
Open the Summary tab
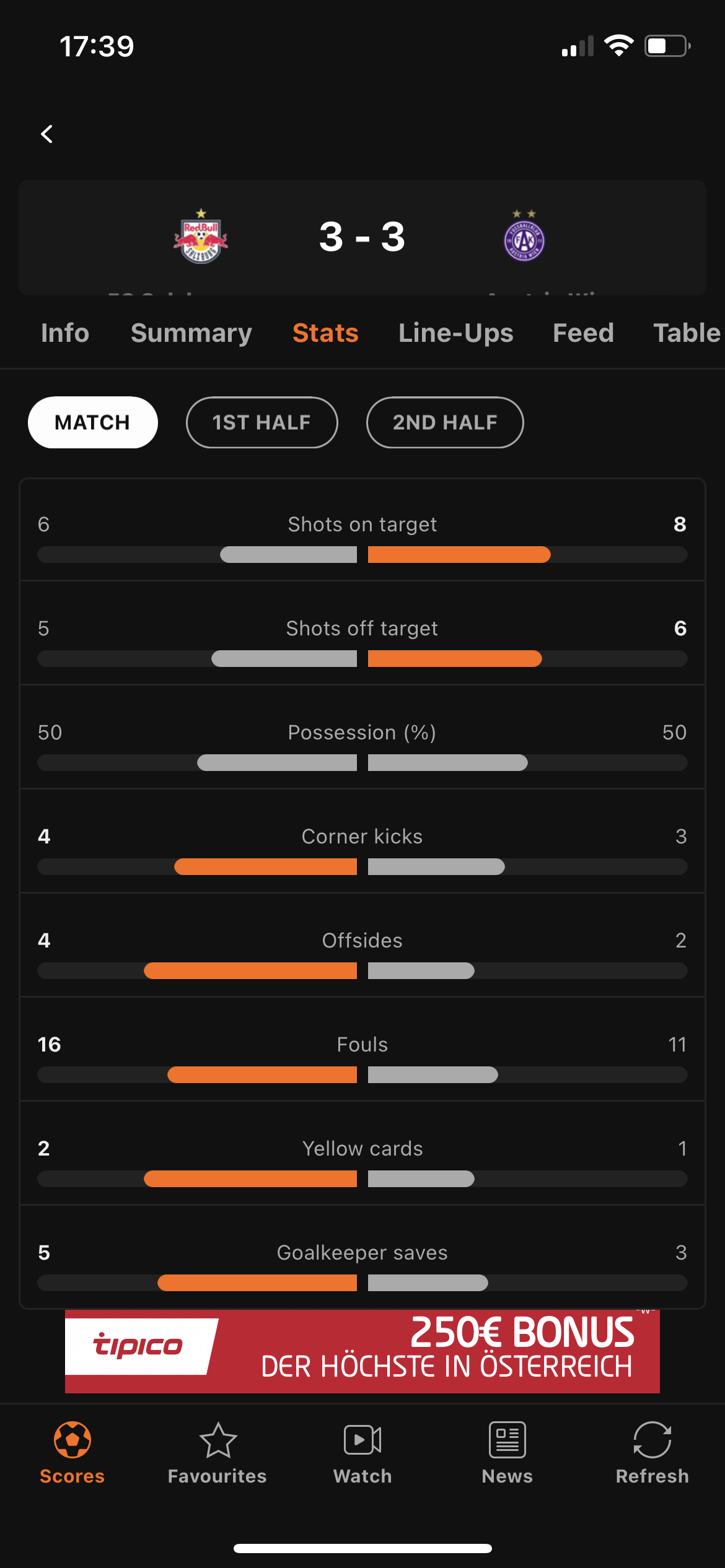pyautogui.click(x=191, y=333)
